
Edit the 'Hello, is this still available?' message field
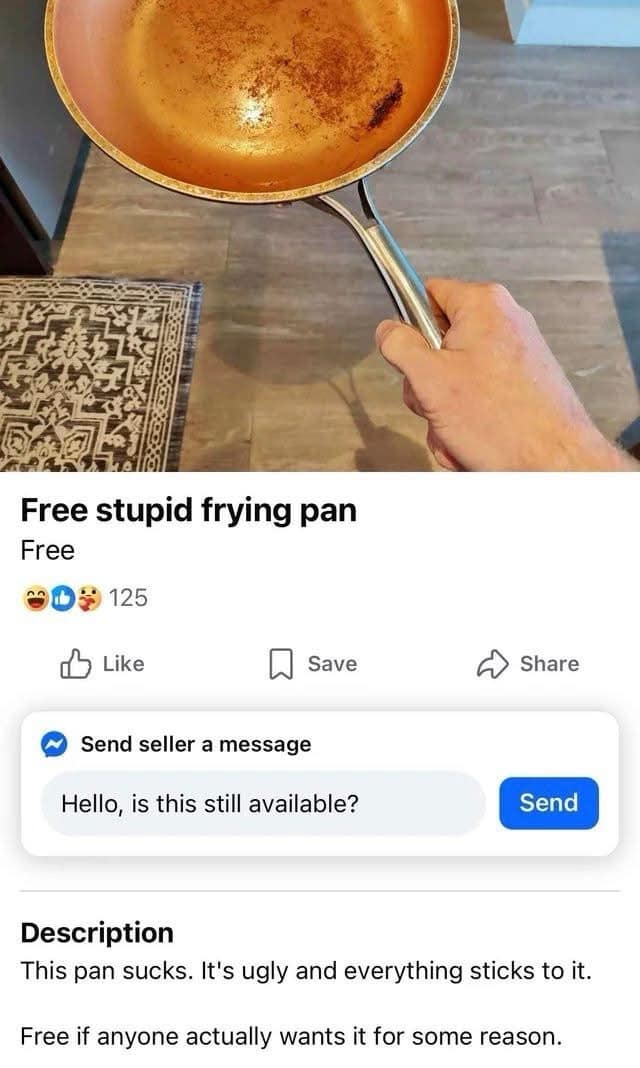pos(262,803)
